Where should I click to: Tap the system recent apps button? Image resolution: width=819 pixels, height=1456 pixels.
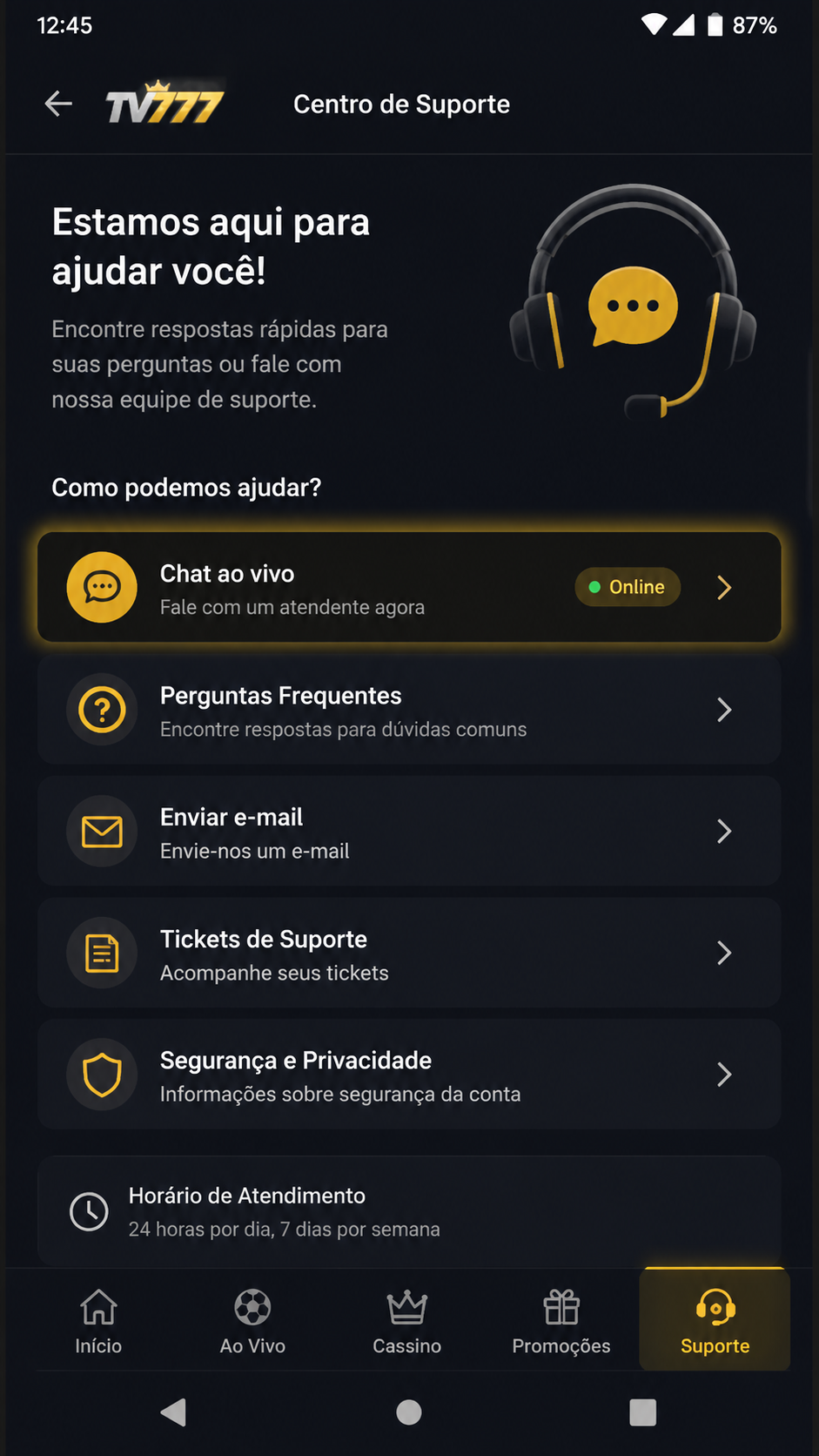pos(642,1412)
